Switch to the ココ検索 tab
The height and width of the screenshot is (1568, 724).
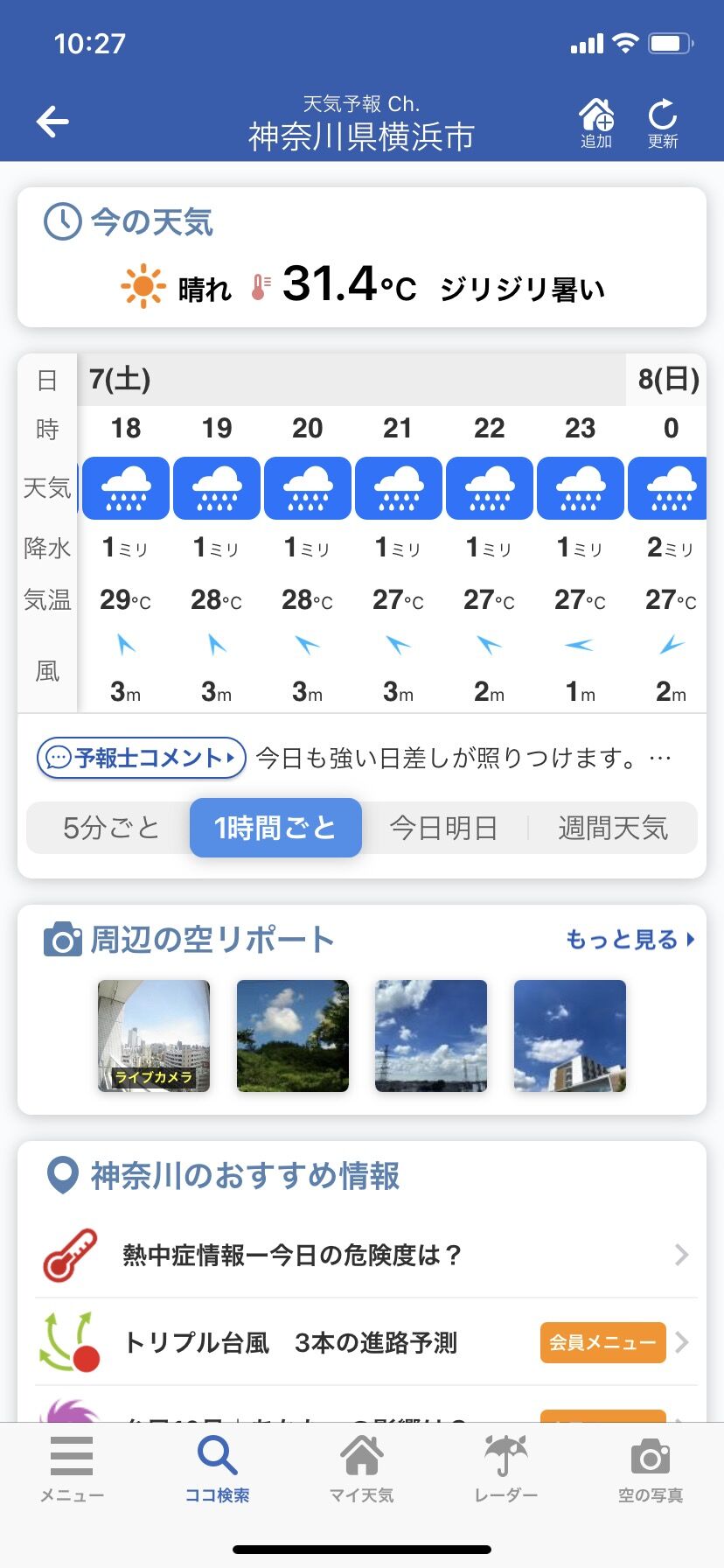click(217, 1470)
